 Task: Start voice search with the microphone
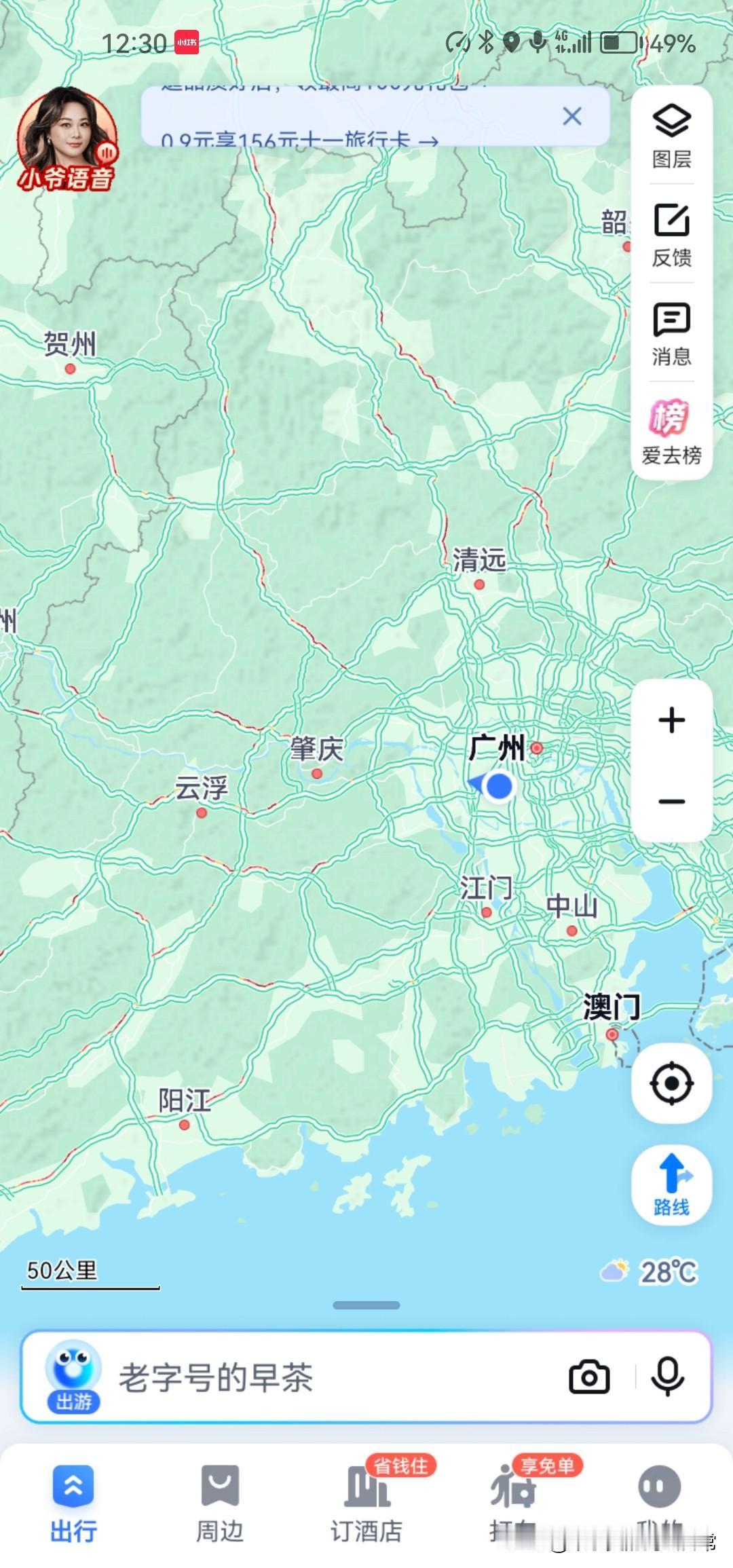tap(667, 1377)
